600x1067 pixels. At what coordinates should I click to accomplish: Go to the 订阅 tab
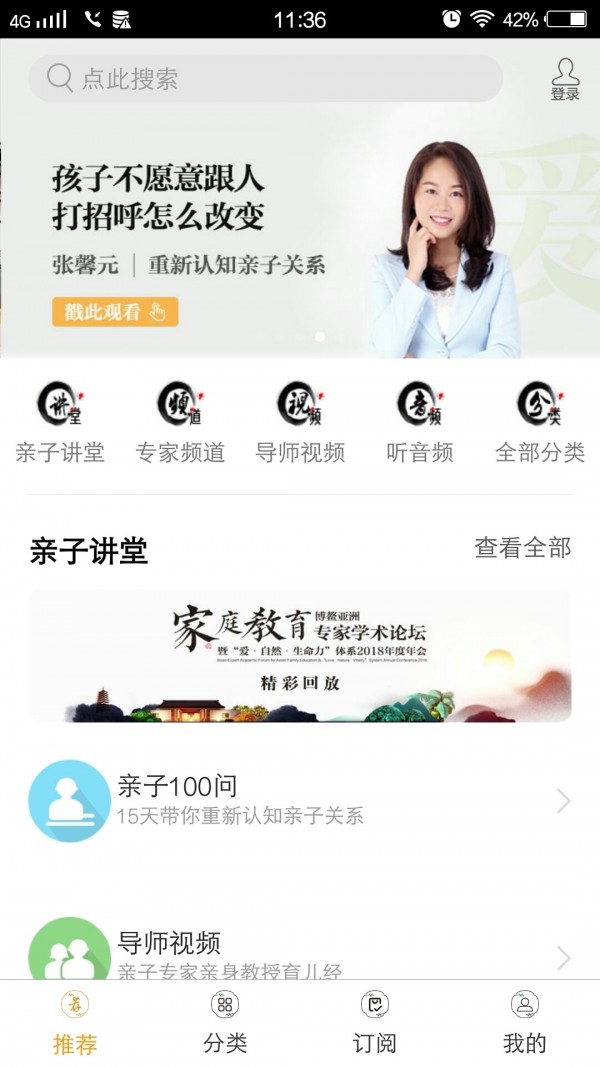pyautogui.click(x=375, y=1023)
